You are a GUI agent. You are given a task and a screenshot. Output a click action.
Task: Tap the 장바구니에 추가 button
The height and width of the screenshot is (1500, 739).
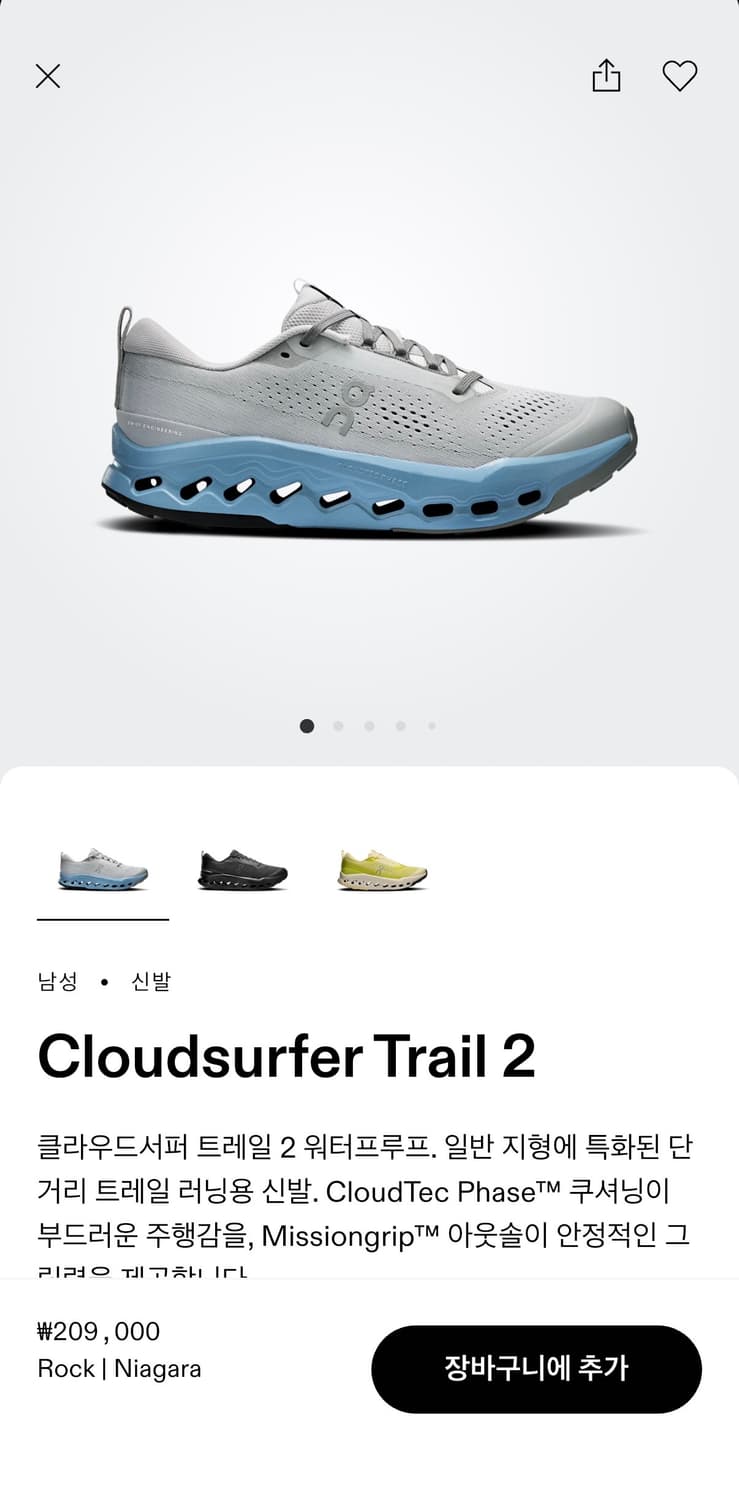tap(537, 1369)
